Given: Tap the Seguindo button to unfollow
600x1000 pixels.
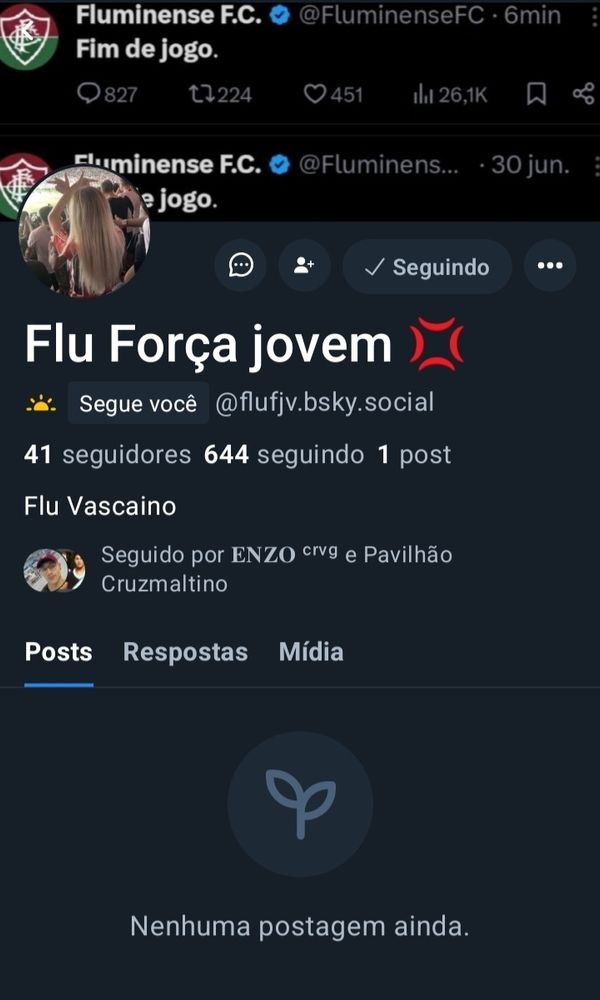Looking at the screenshot, I should click(427, 267).
